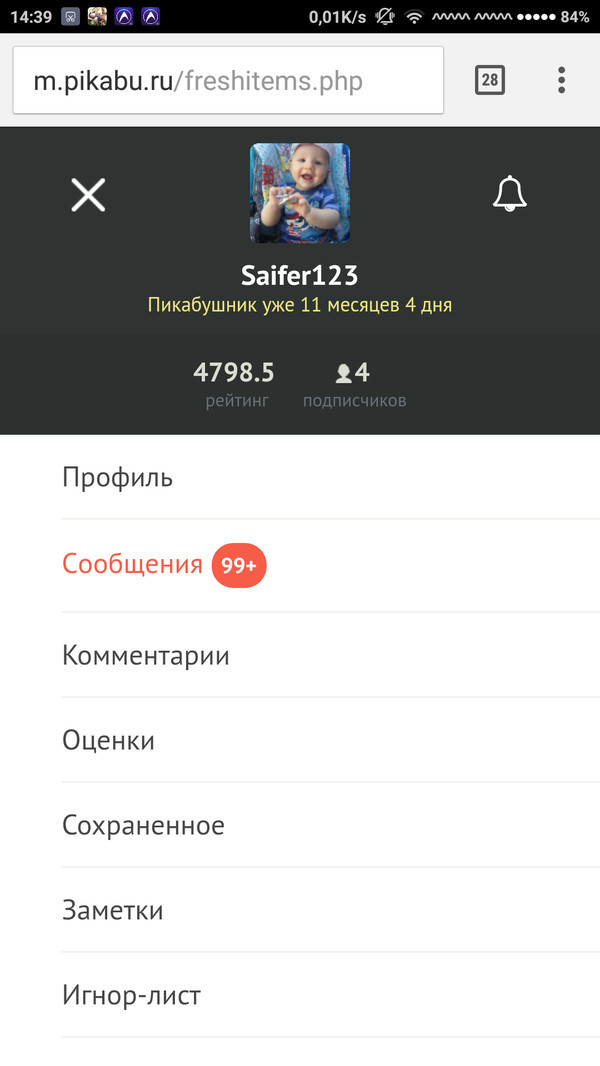Close the side menu with the X
Image resolution: width=600 pixels, height=1066 pixels.
[x=88, y=194]
